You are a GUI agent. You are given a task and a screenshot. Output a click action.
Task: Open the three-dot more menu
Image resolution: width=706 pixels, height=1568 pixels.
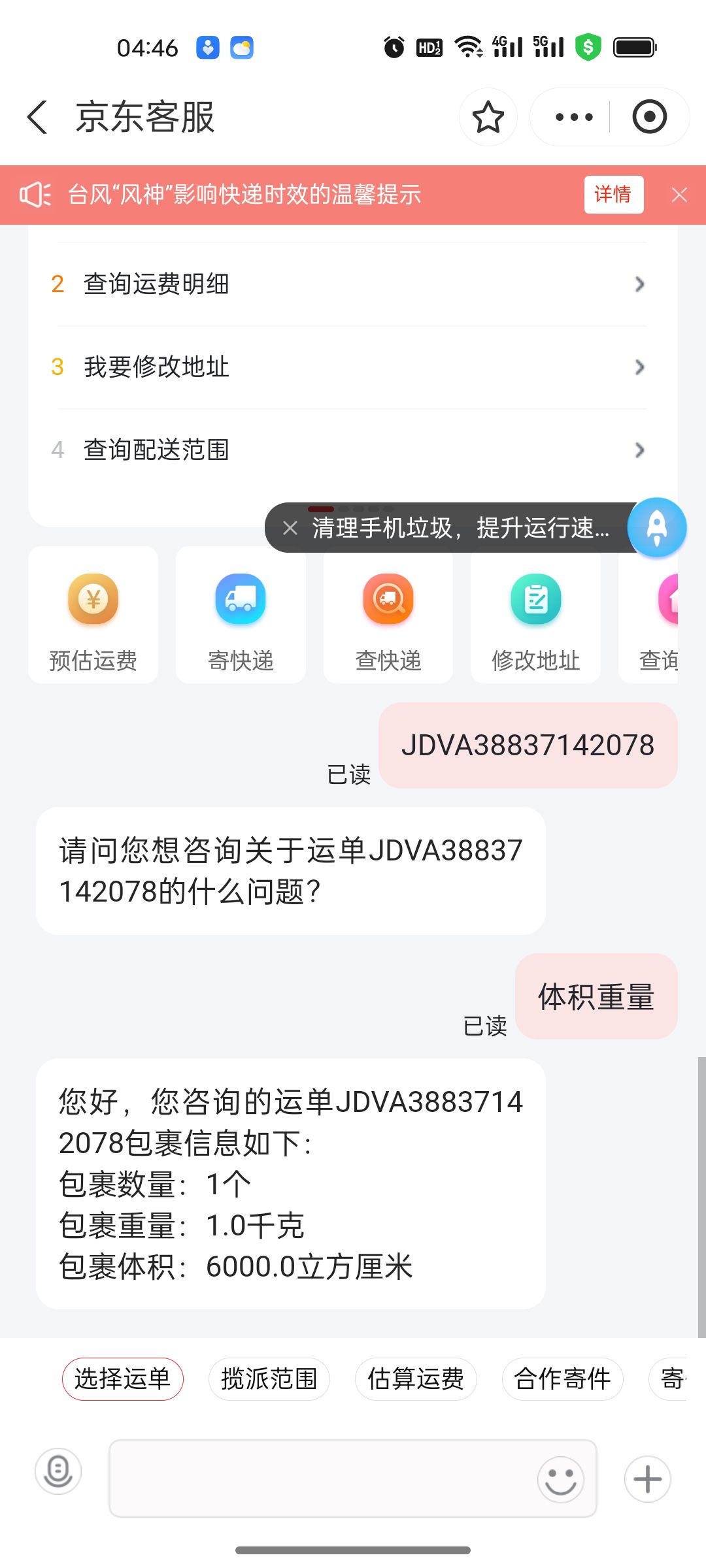coord(573,118)
